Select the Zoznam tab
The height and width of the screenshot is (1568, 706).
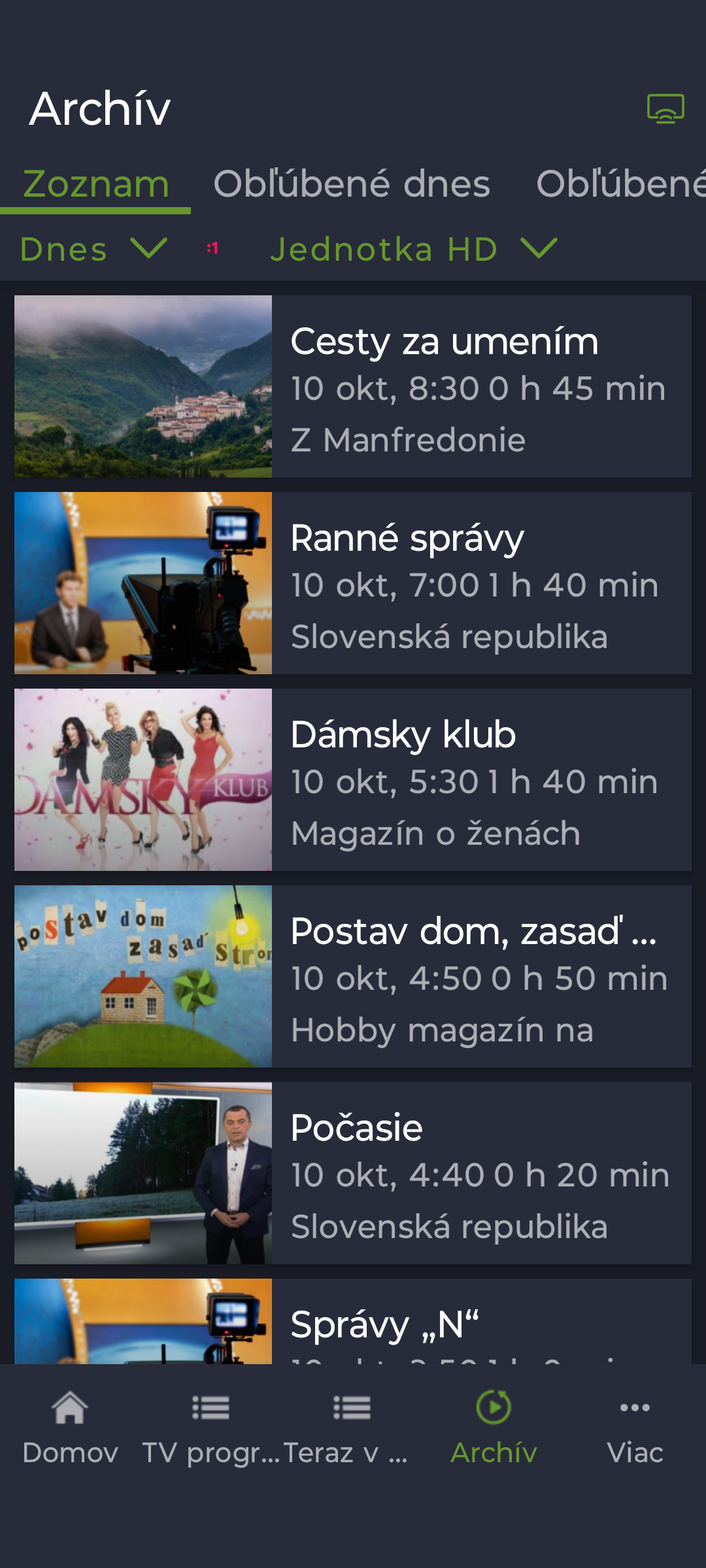96,184
